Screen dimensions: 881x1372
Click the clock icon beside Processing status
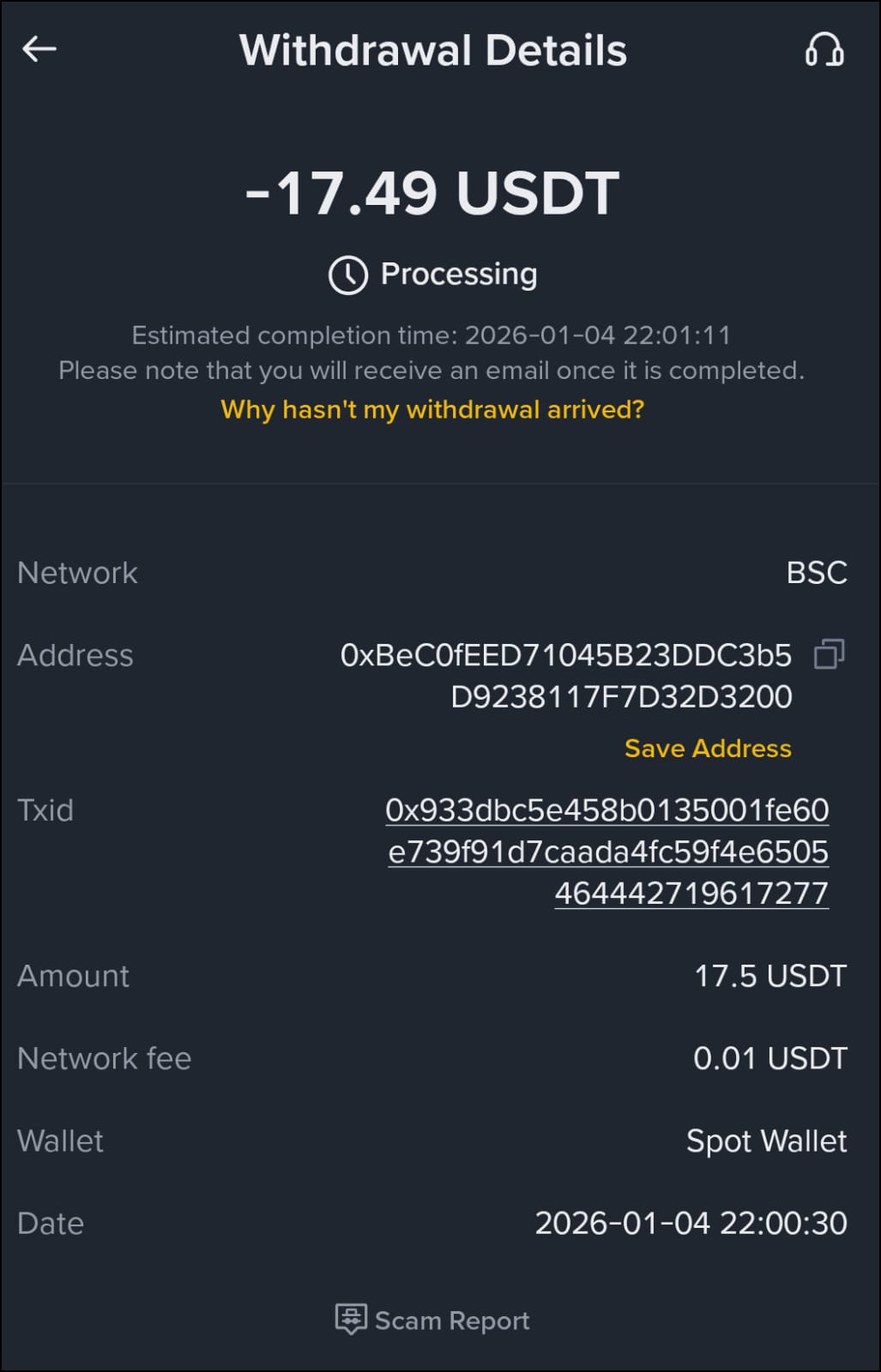[347, 274]
